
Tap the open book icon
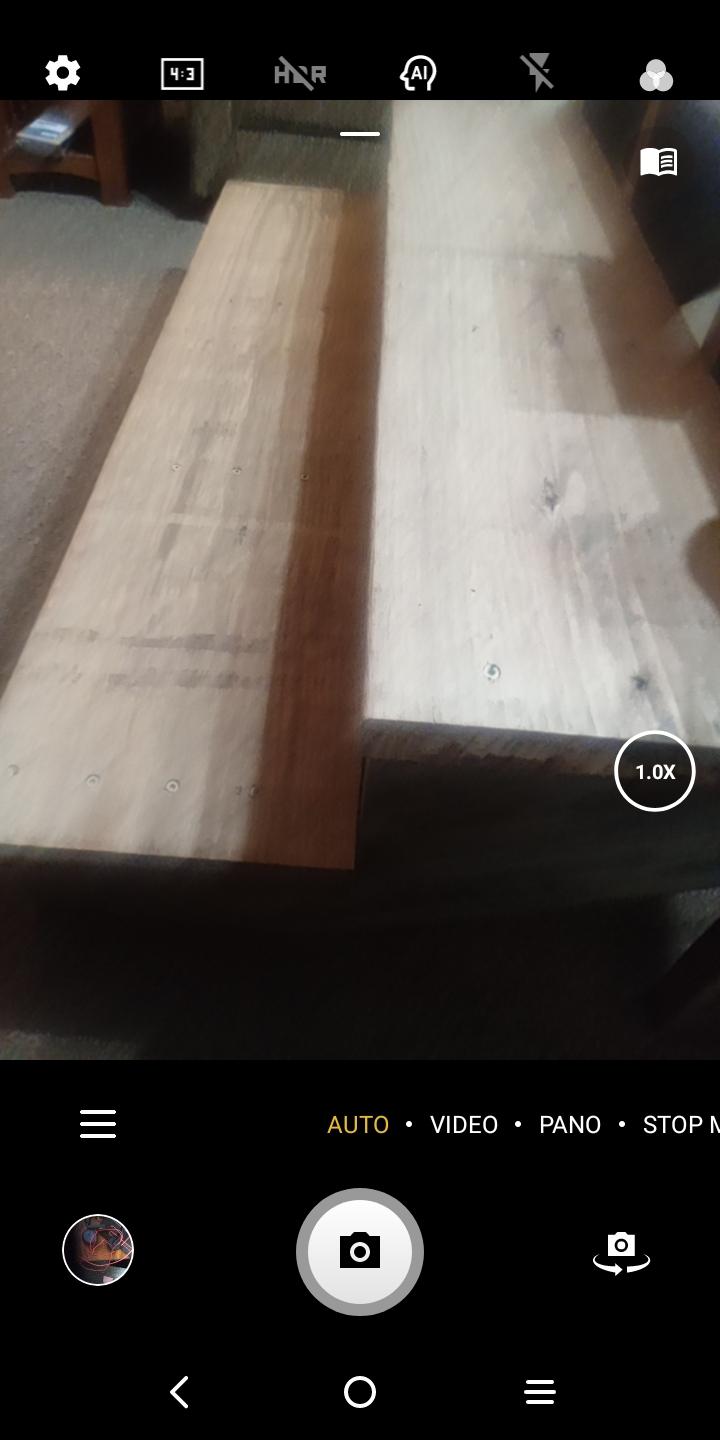[658, 161]
